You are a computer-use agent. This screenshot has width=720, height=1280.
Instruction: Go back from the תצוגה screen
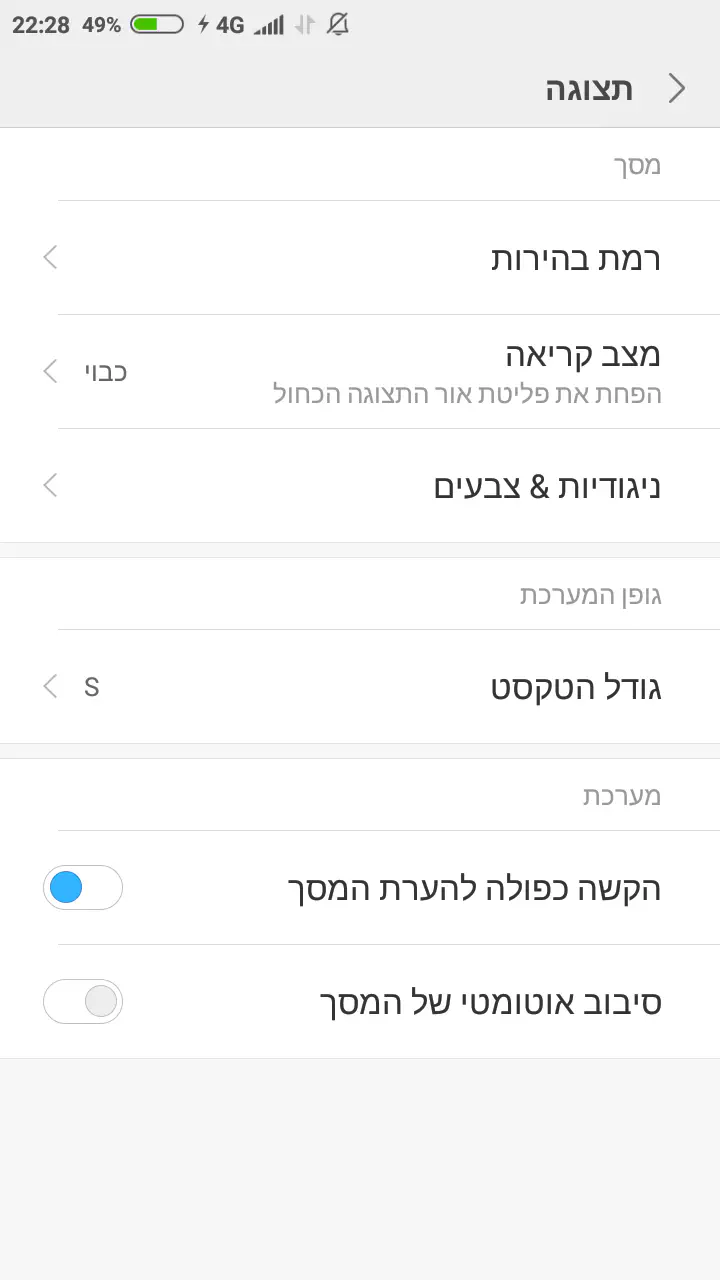click(677, 89)
